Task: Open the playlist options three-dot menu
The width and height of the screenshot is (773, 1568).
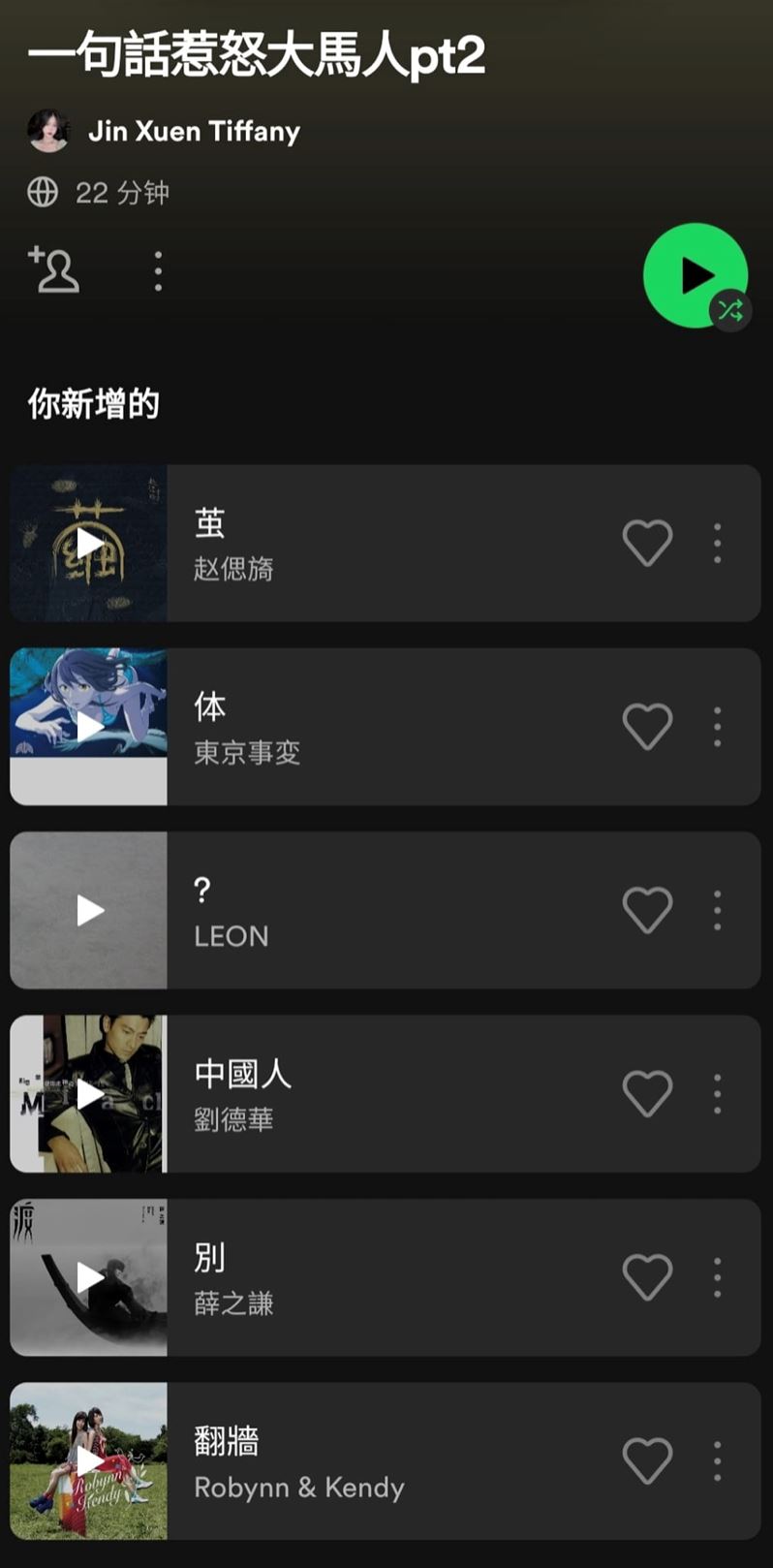Action: 157,271
